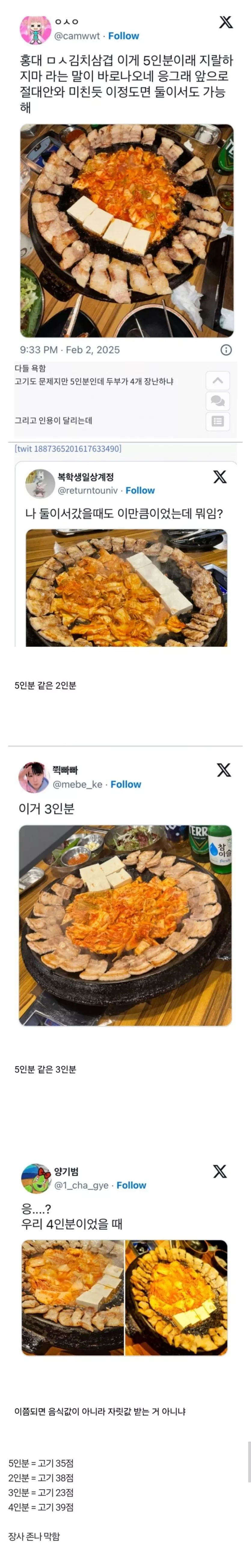This screenshot has width=251, height=1568.
Task: Visit the @mebe_ke profile avatar
Action: (x=34, y=777)
